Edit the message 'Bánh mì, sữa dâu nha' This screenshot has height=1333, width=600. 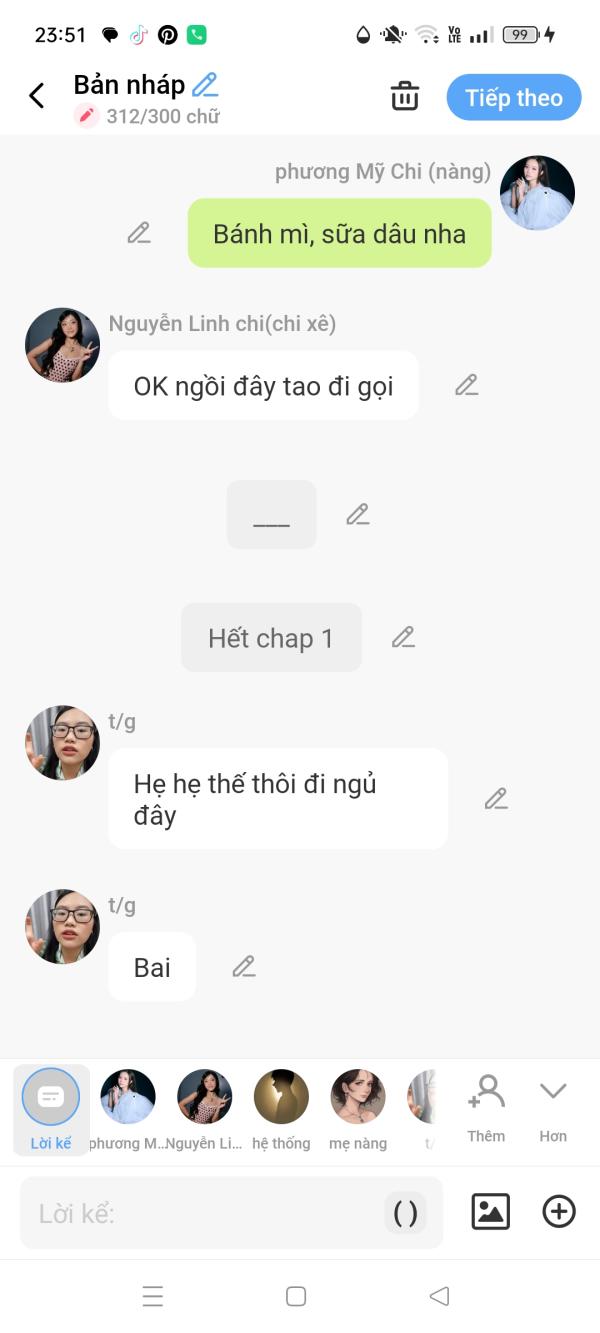[139, 233]
